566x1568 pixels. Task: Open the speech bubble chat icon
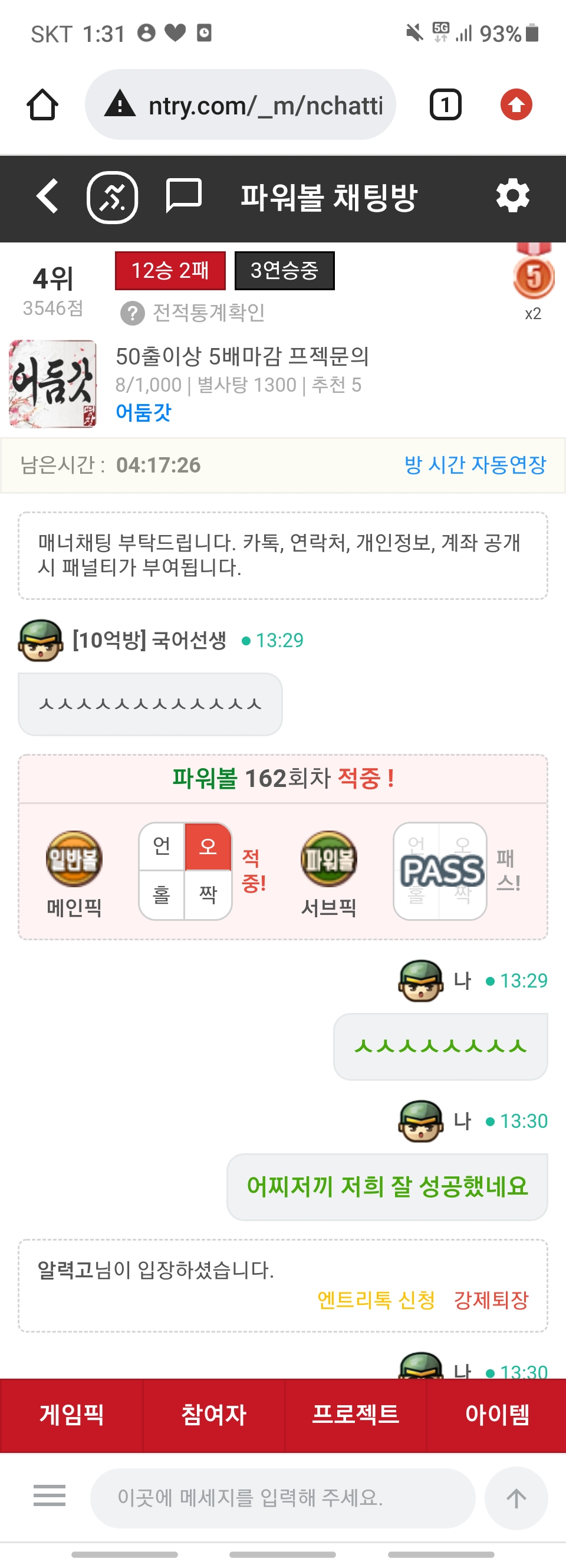click(183, 196)
